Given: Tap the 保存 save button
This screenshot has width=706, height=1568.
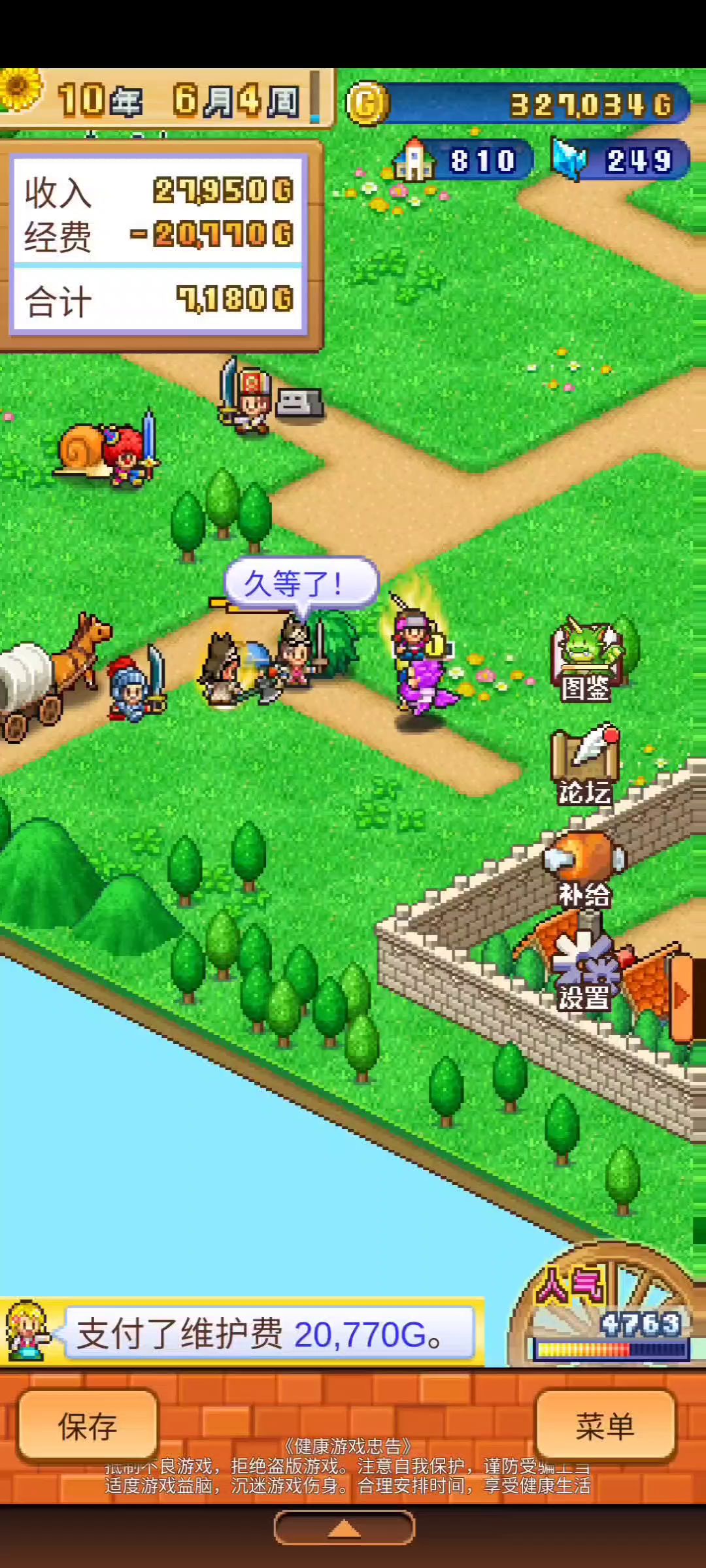Looking at the screenshot, I should pyautogui.click(x=88, y=1425).
